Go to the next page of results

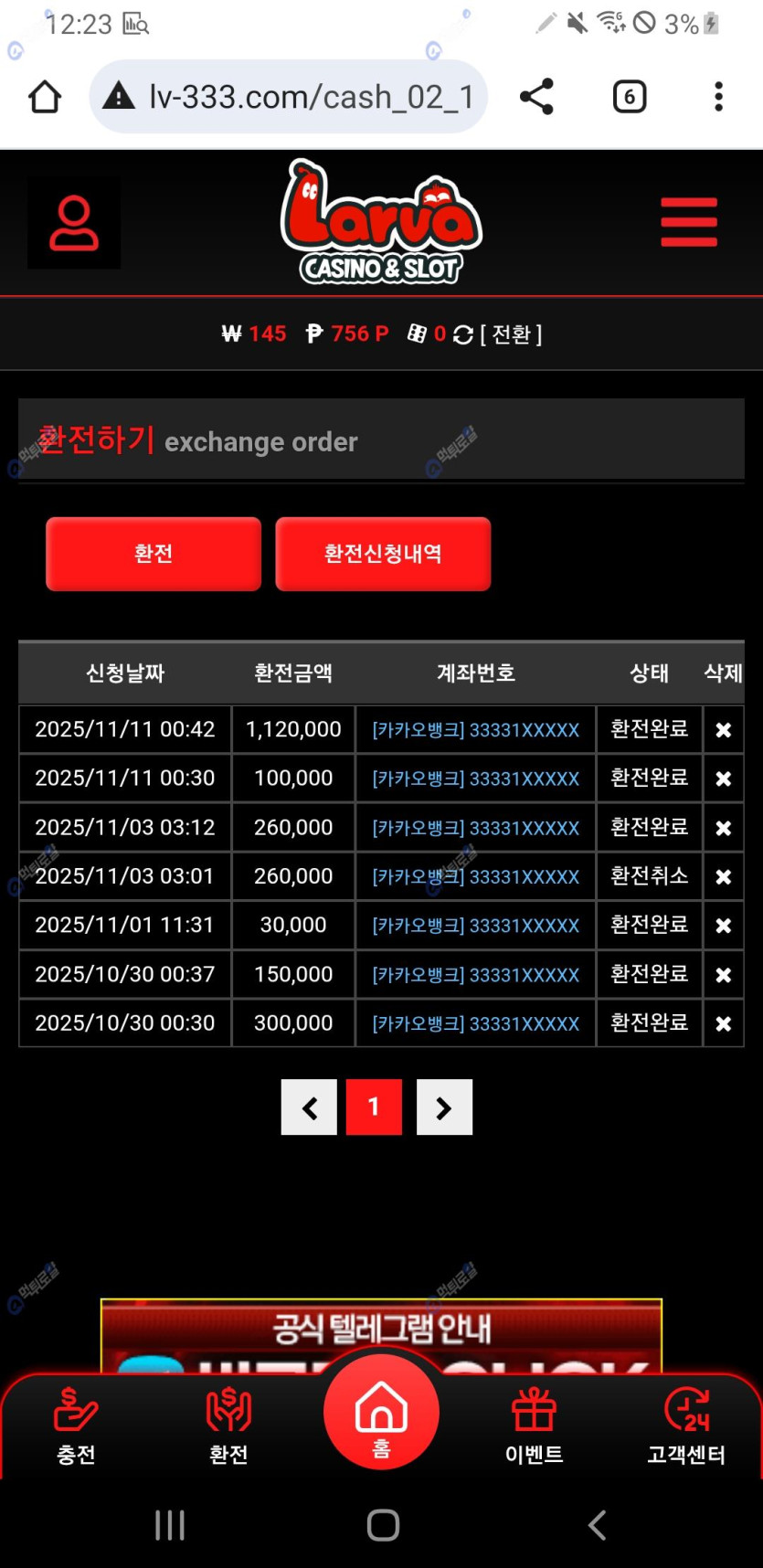[x=444, y=1107]
